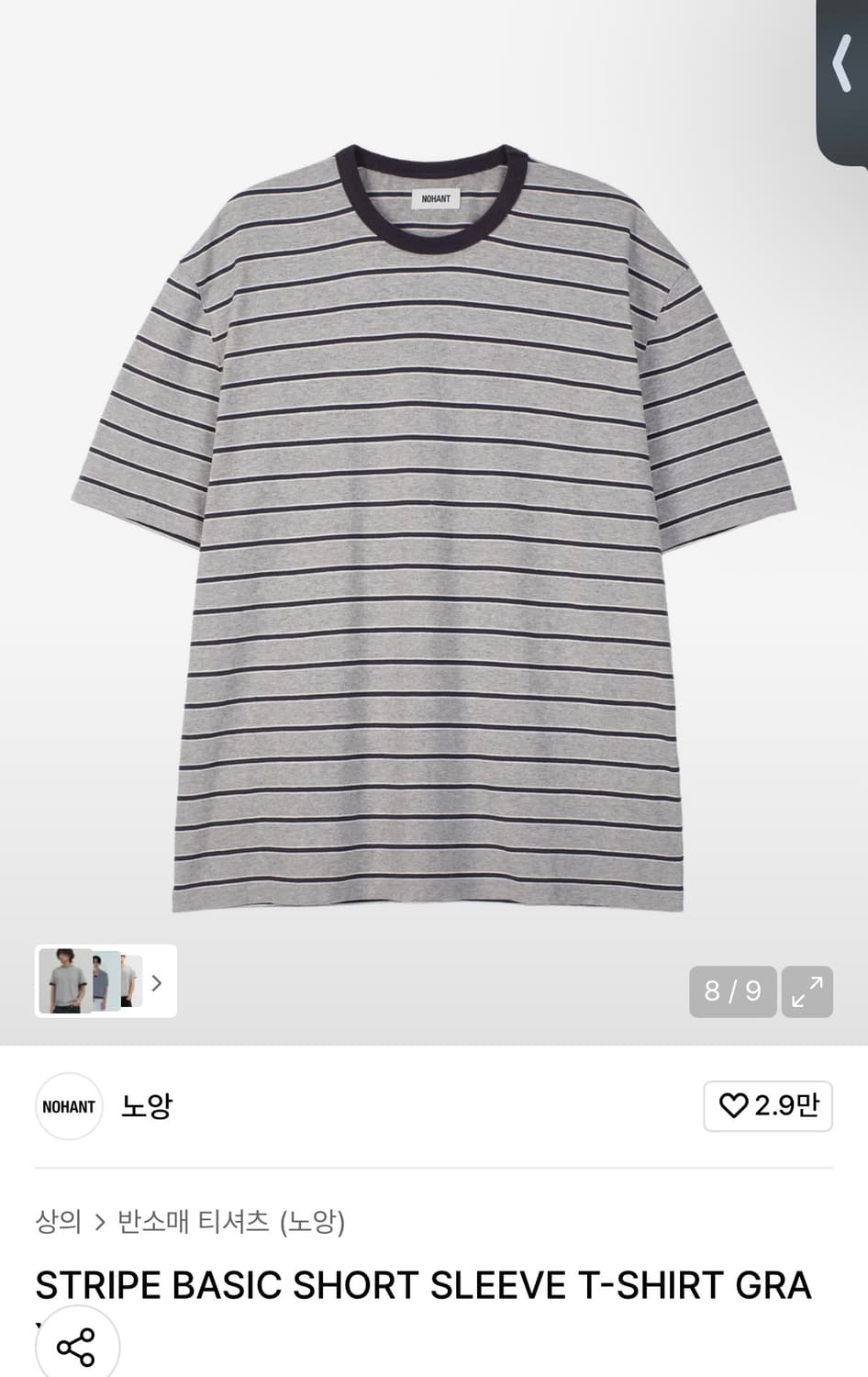Image resolution: width=868 pixels, height=1377 pixels.
Task: Click the STRIPE BASIC SHORT SLEEVE title
Action: click(422, 1285)
